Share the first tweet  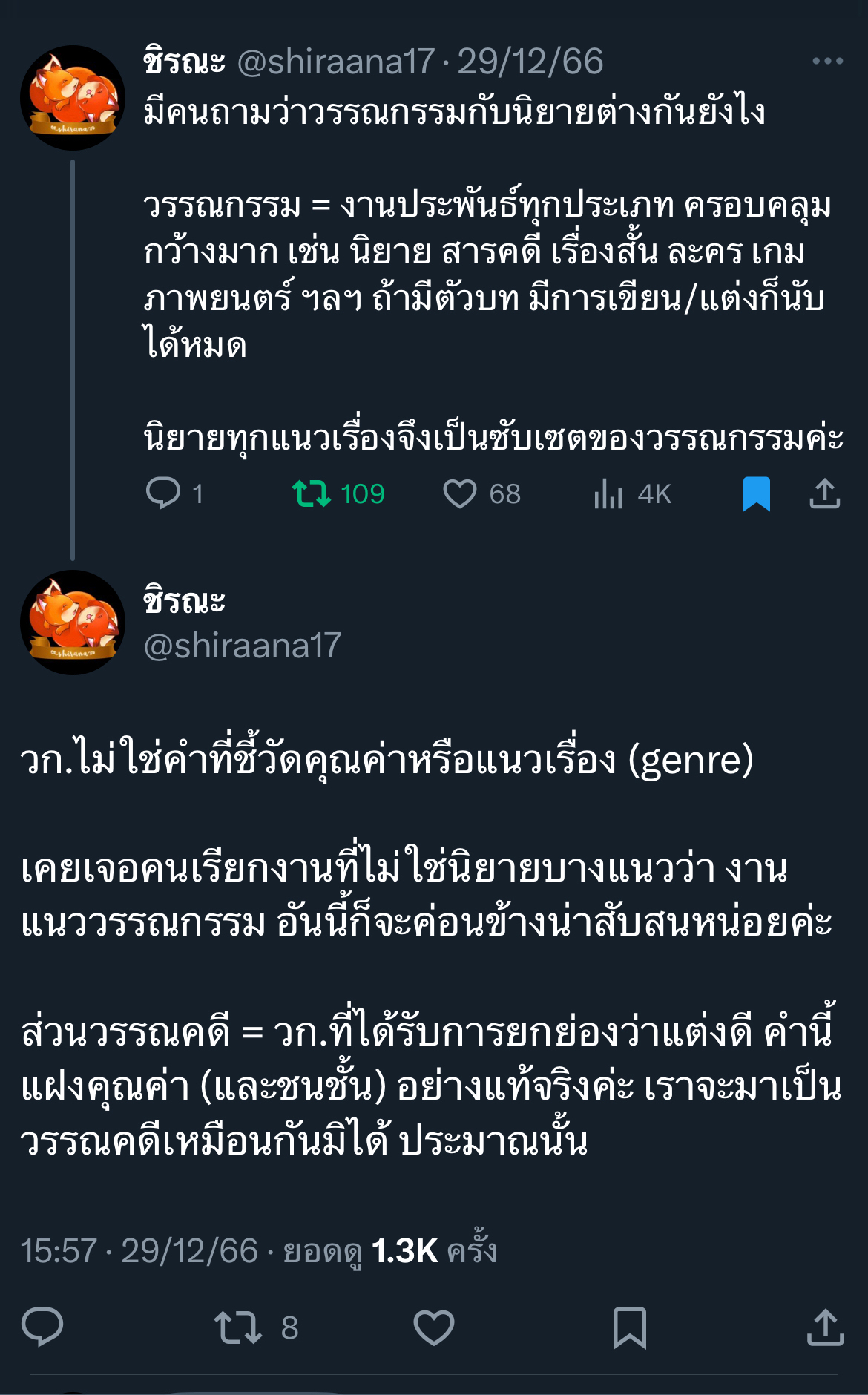coord(824,494)
